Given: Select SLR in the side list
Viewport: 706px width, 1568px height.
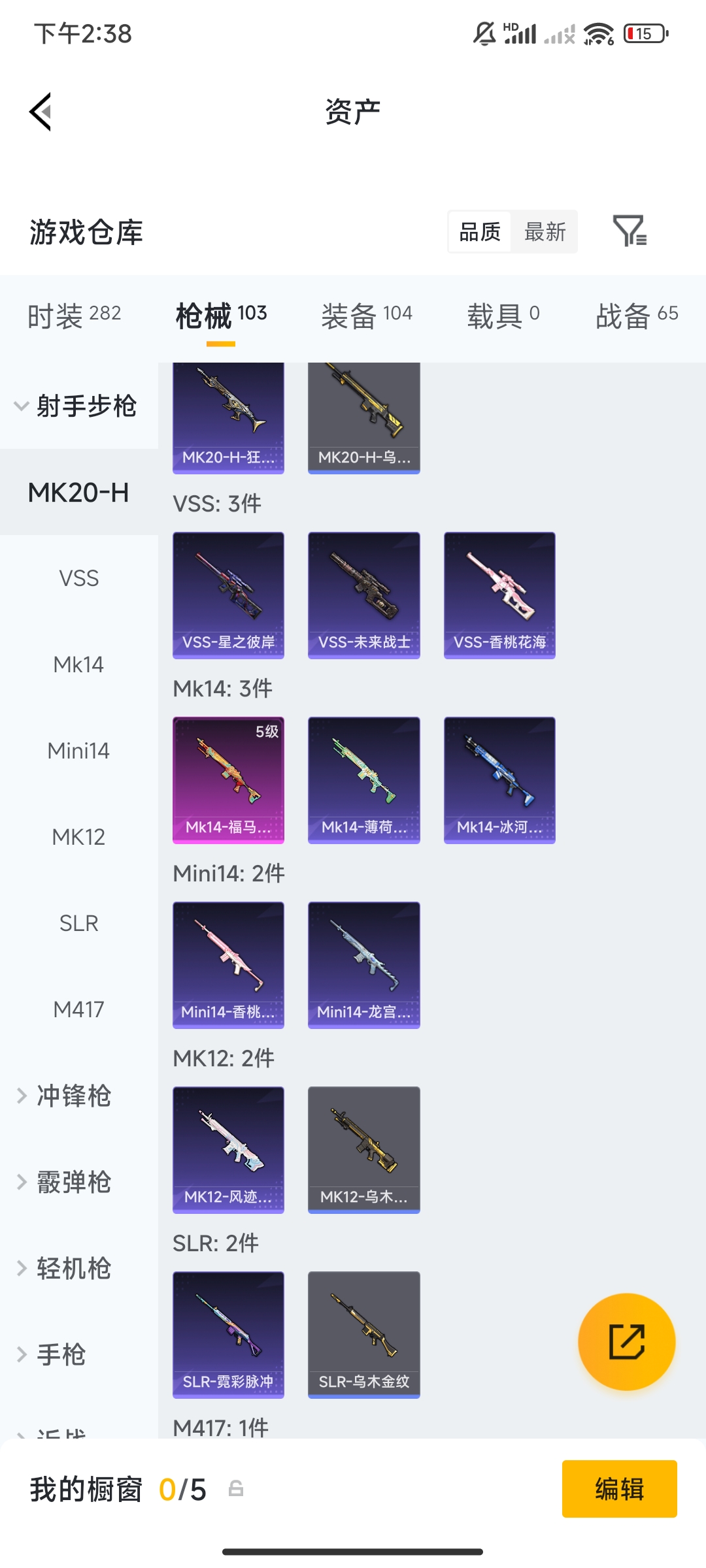Looking at the screenshot, I should 78,923.
